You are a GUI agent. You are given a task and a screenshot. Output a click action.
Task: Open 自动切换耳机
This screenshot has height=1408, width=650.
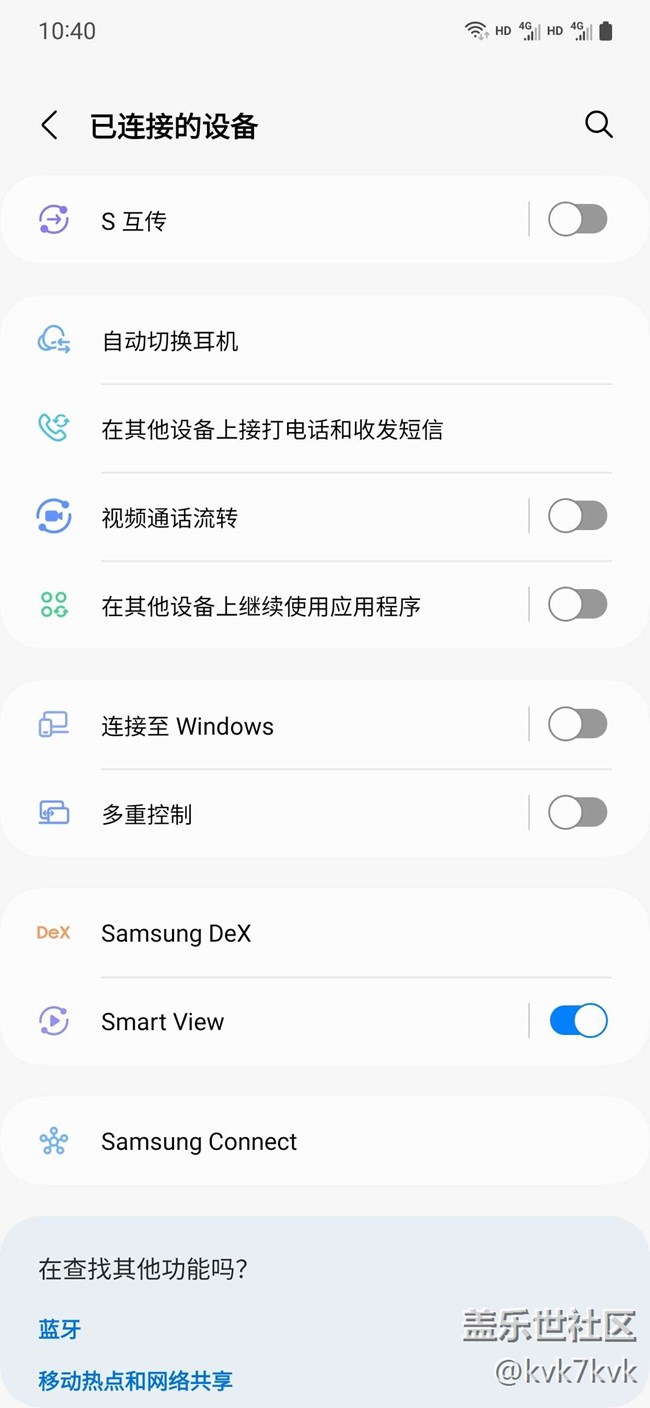(x=170, y=341)
